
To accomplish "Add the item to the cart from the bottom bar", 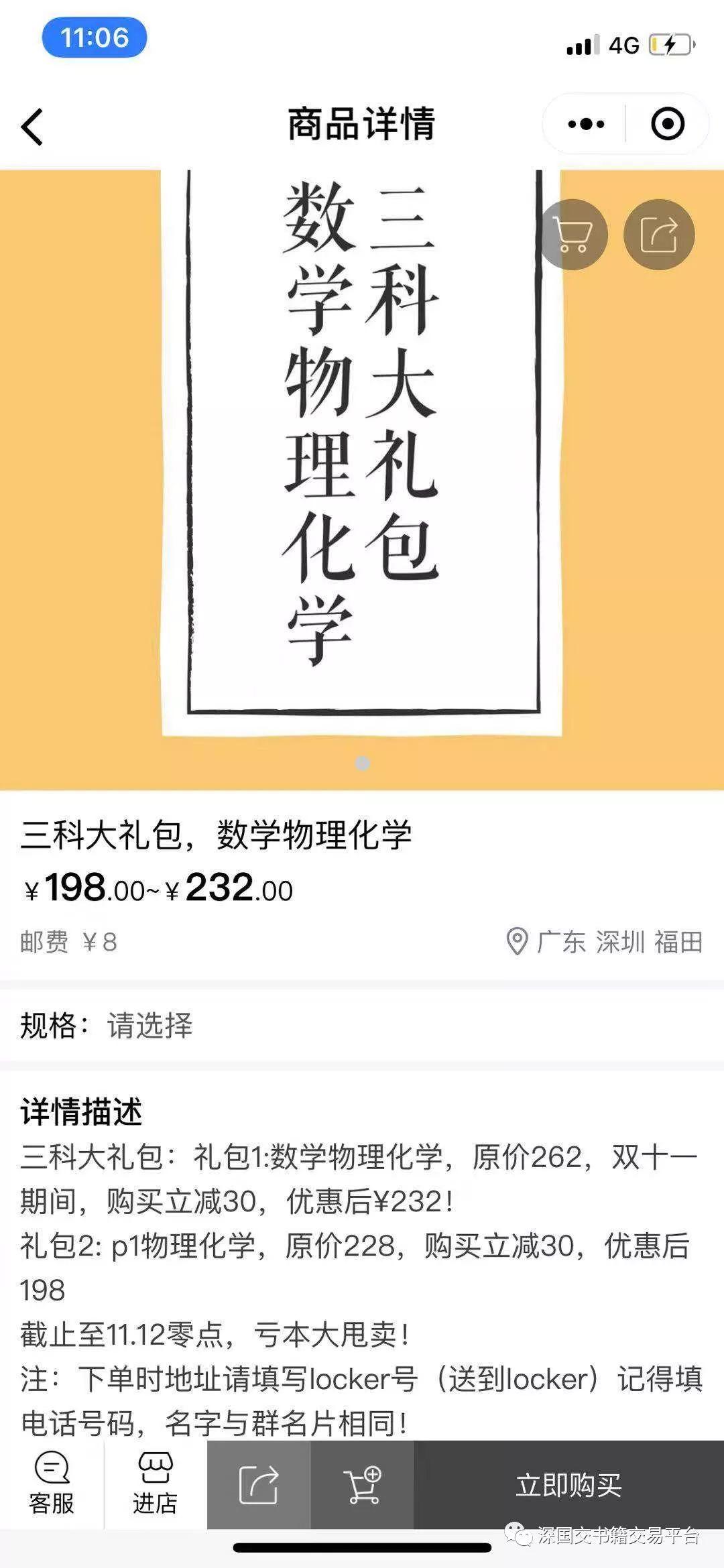I will point(362,1484).
